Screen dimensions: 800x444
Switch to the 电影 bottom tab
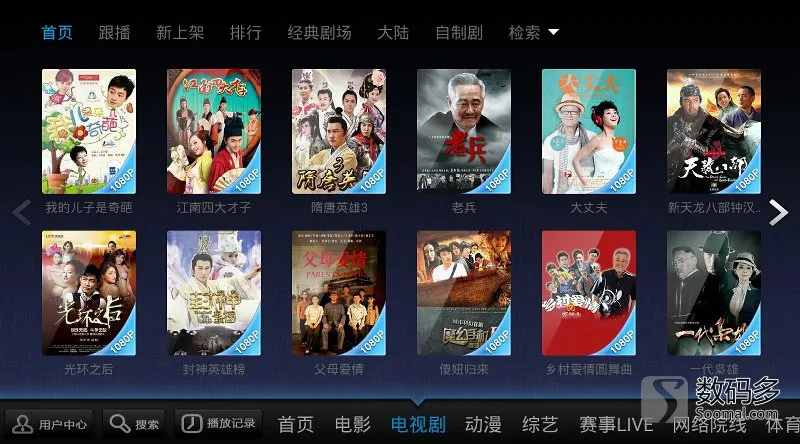coord(354,424)
